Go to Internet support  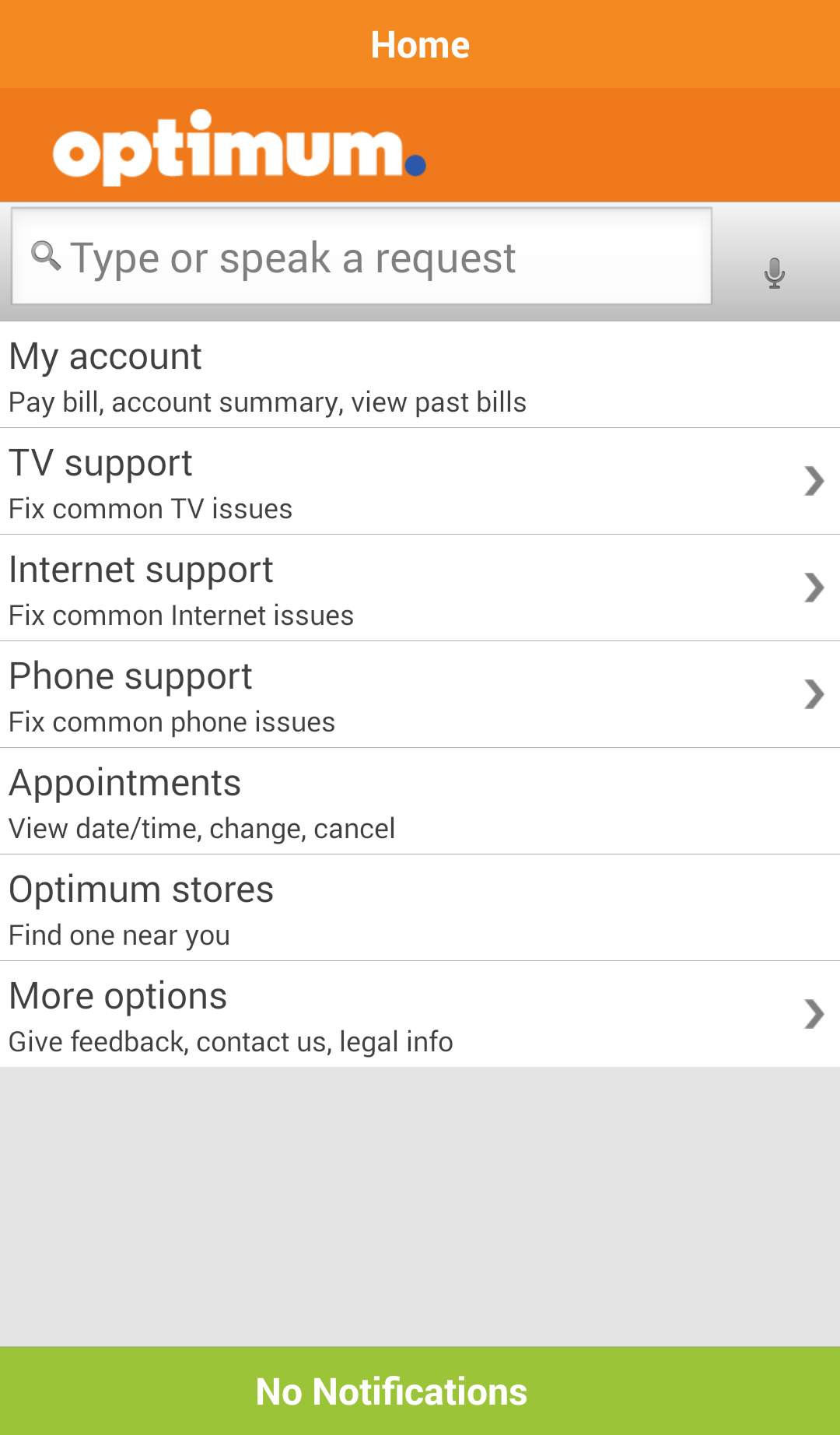[420, 588]
